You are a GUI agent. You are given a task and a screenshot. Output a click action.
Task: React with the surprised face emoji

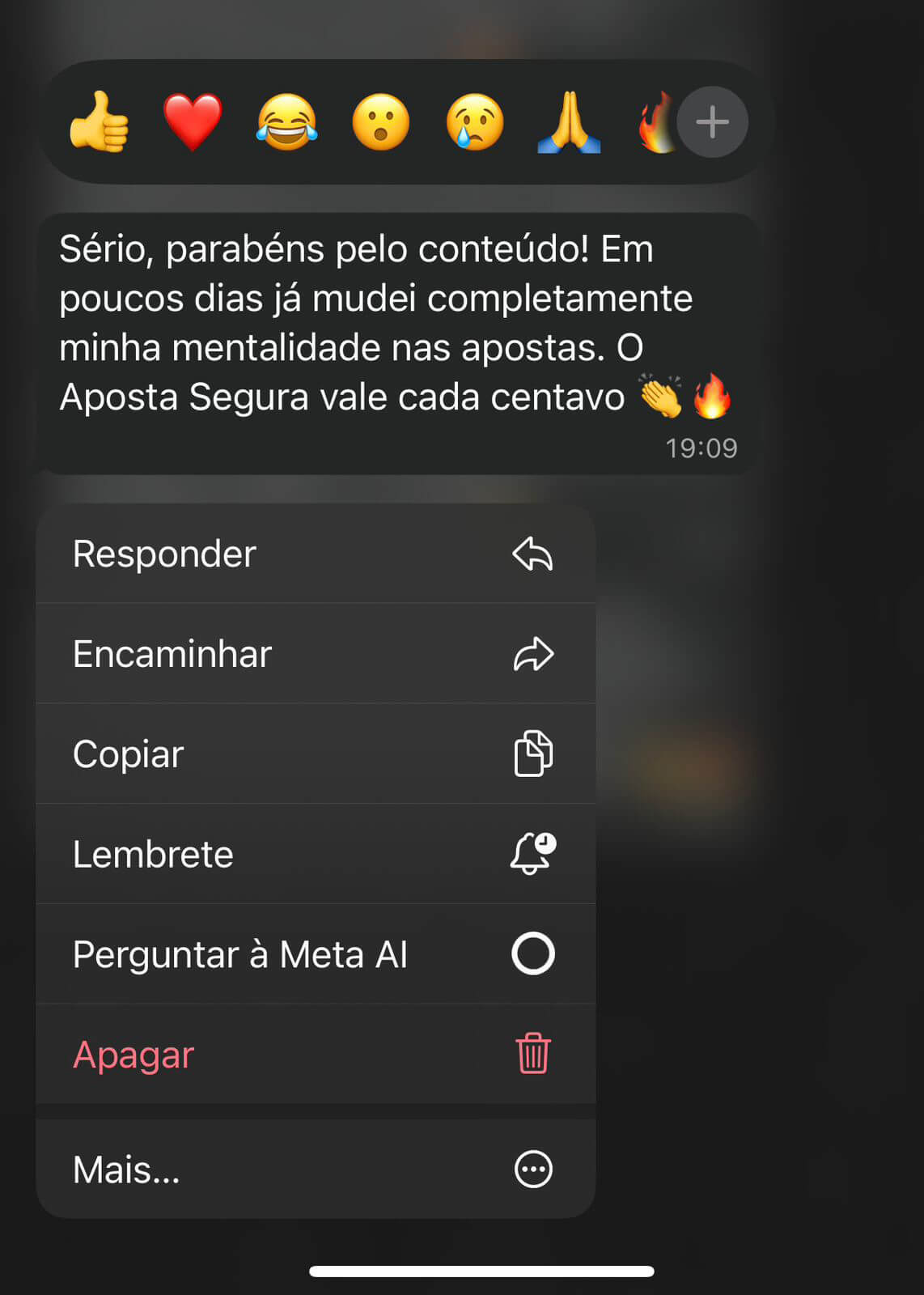click(380, 122)
